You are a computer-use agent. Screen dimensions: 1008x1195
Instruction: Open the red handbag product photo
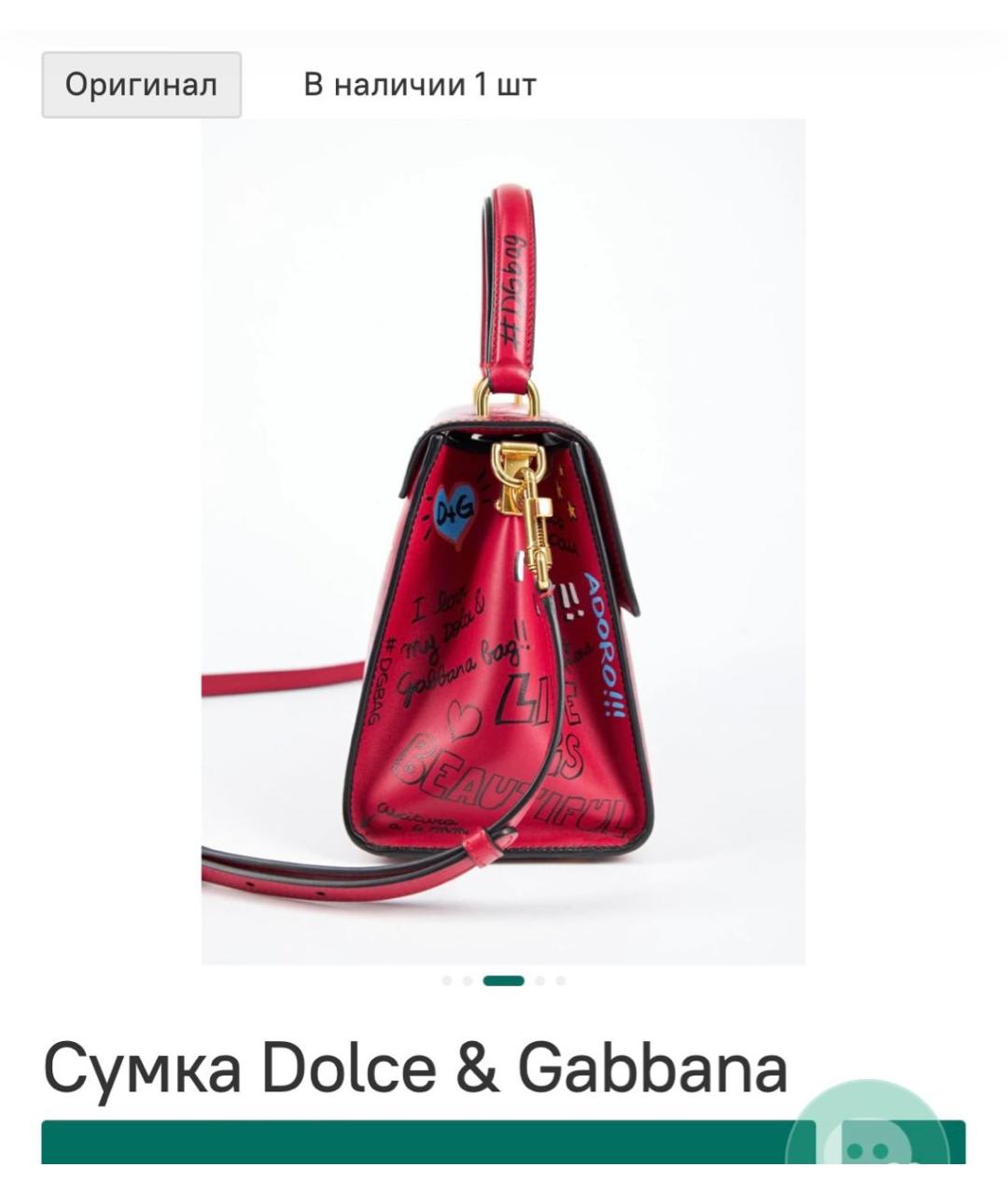[x=503, y=541]
